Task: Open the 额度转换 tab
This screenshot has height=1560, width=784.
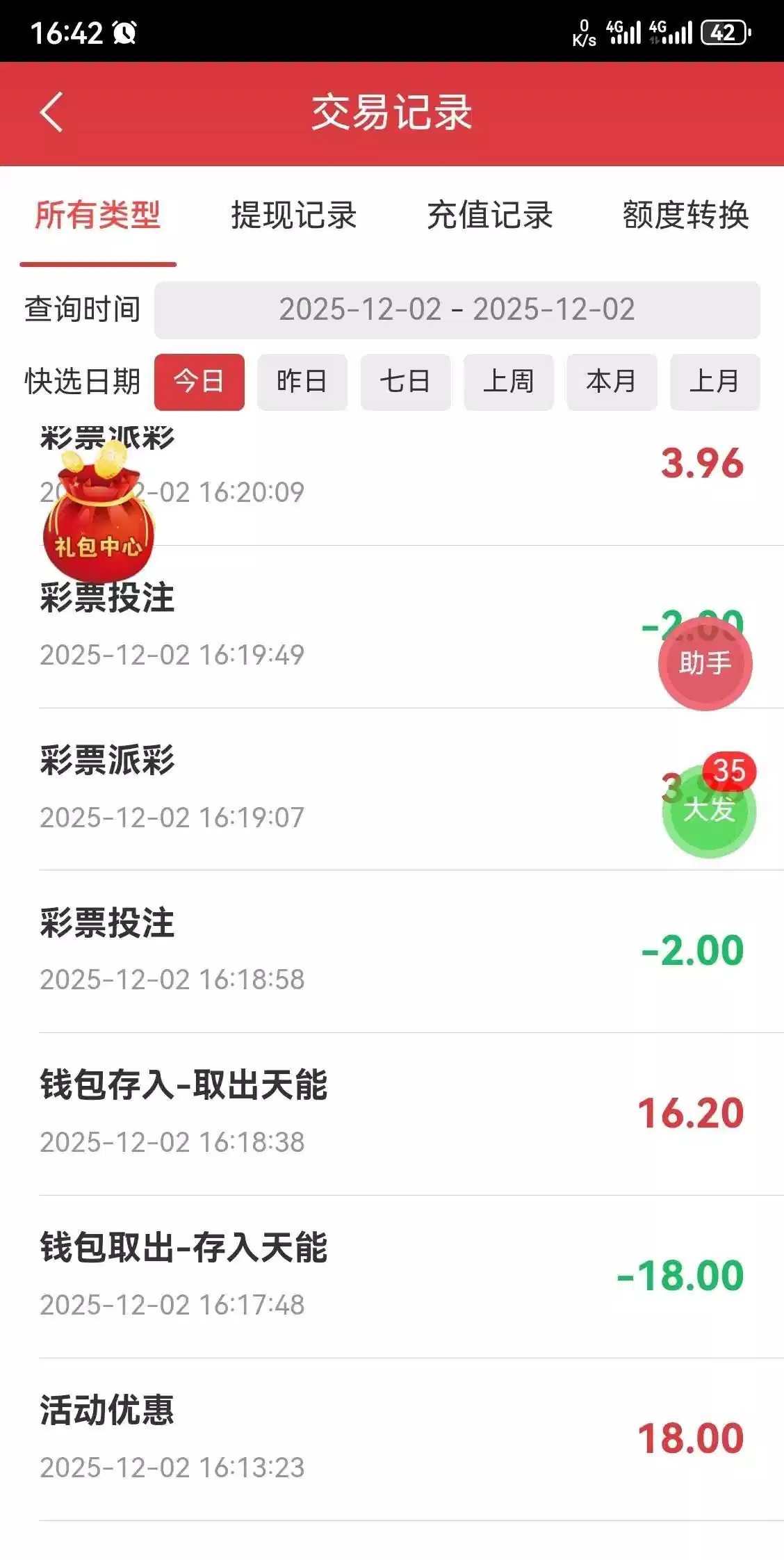Action: 685,215
